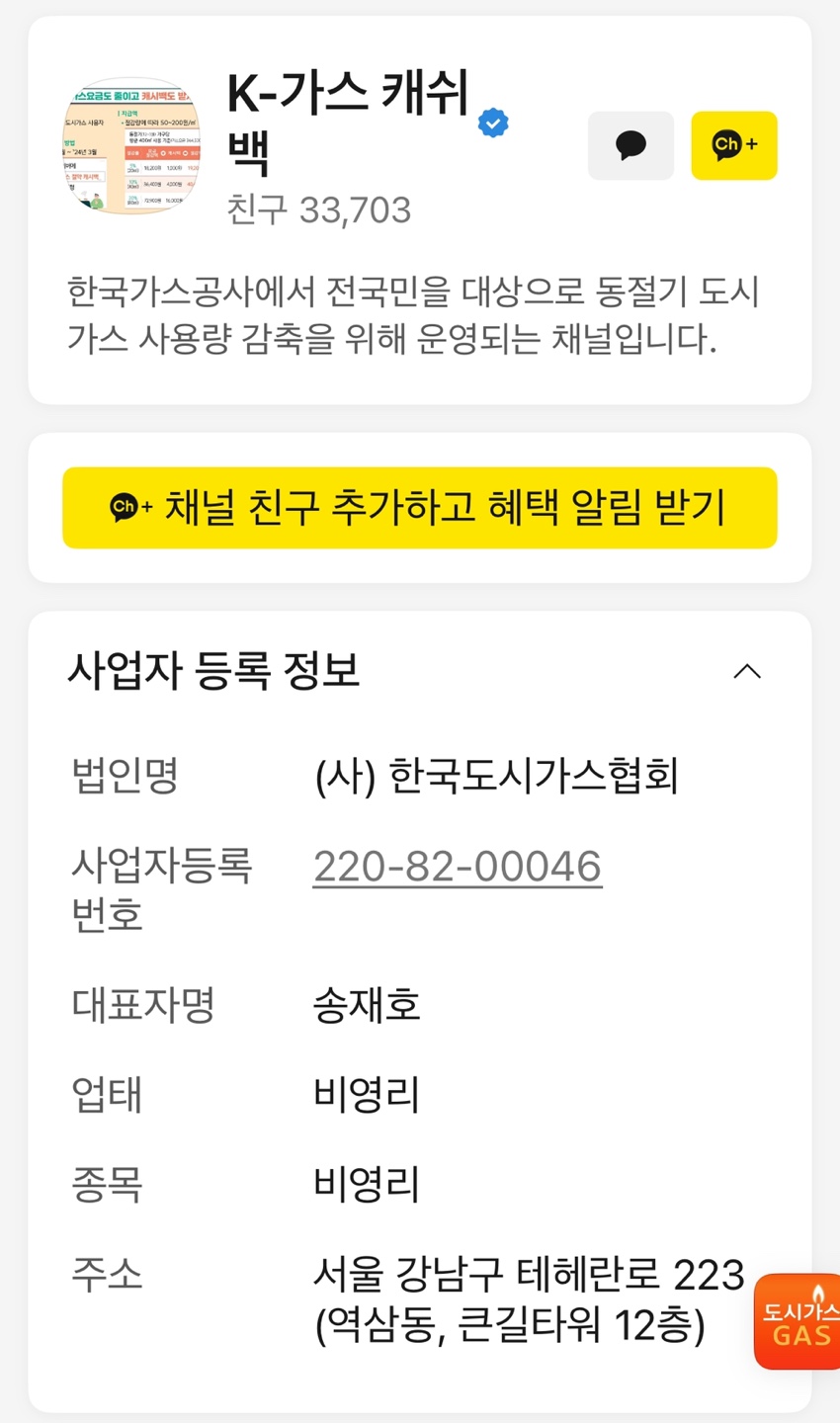
Task: Open a 1:1 chat via speech bubble icon
Action: coord(630,145)
